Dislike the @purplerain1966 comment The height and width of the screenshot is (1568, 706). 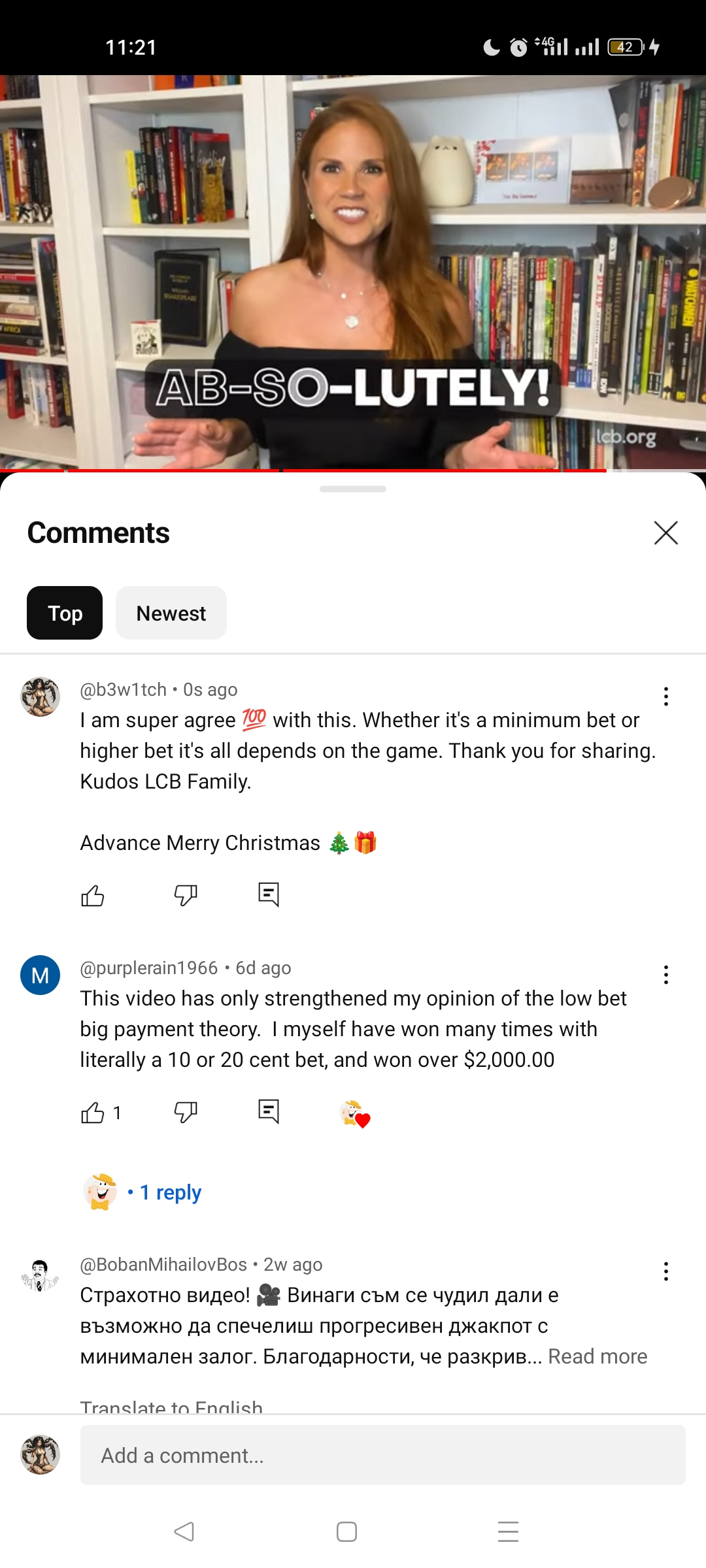[186, 1112]
